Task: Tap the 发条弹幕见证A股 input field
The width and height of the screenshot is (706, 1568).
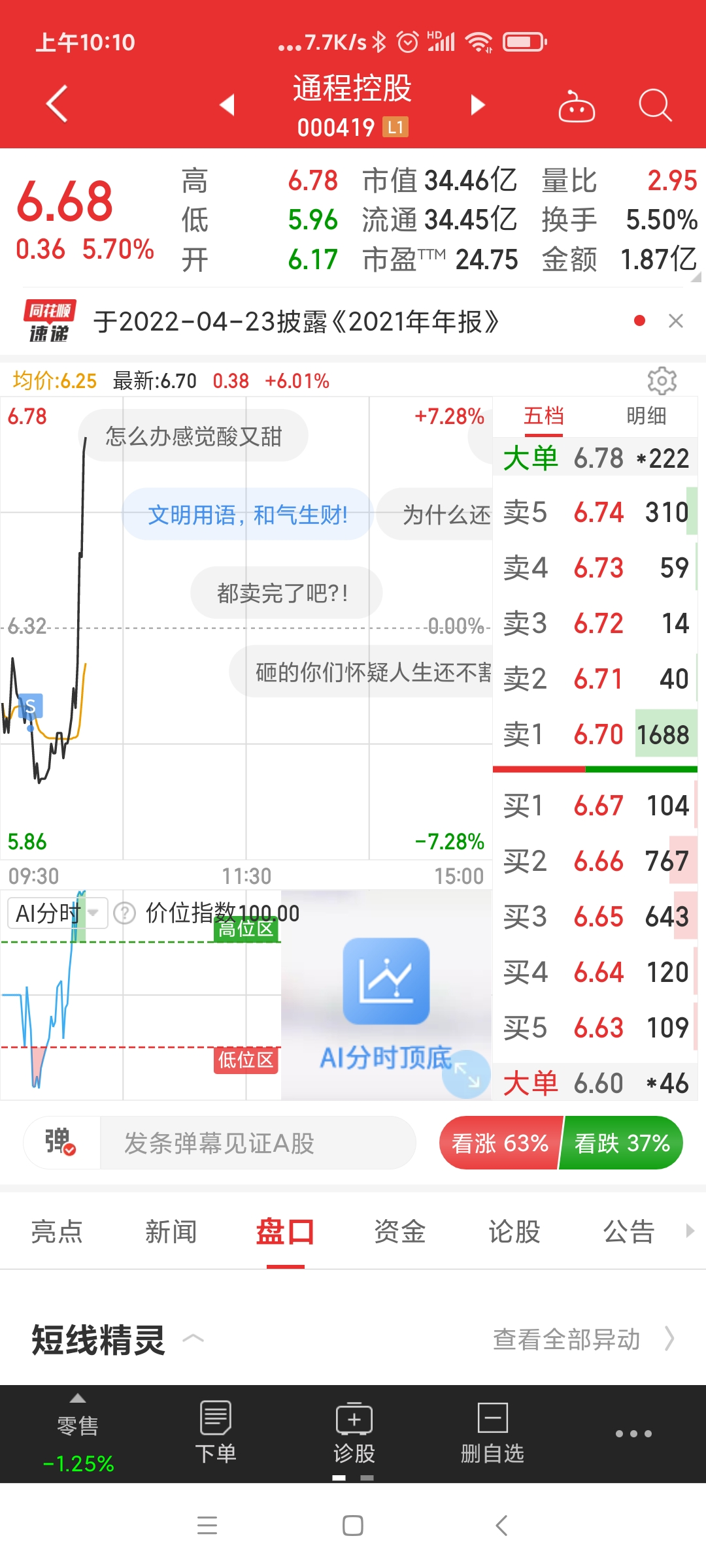Action: click(257, 1143)
